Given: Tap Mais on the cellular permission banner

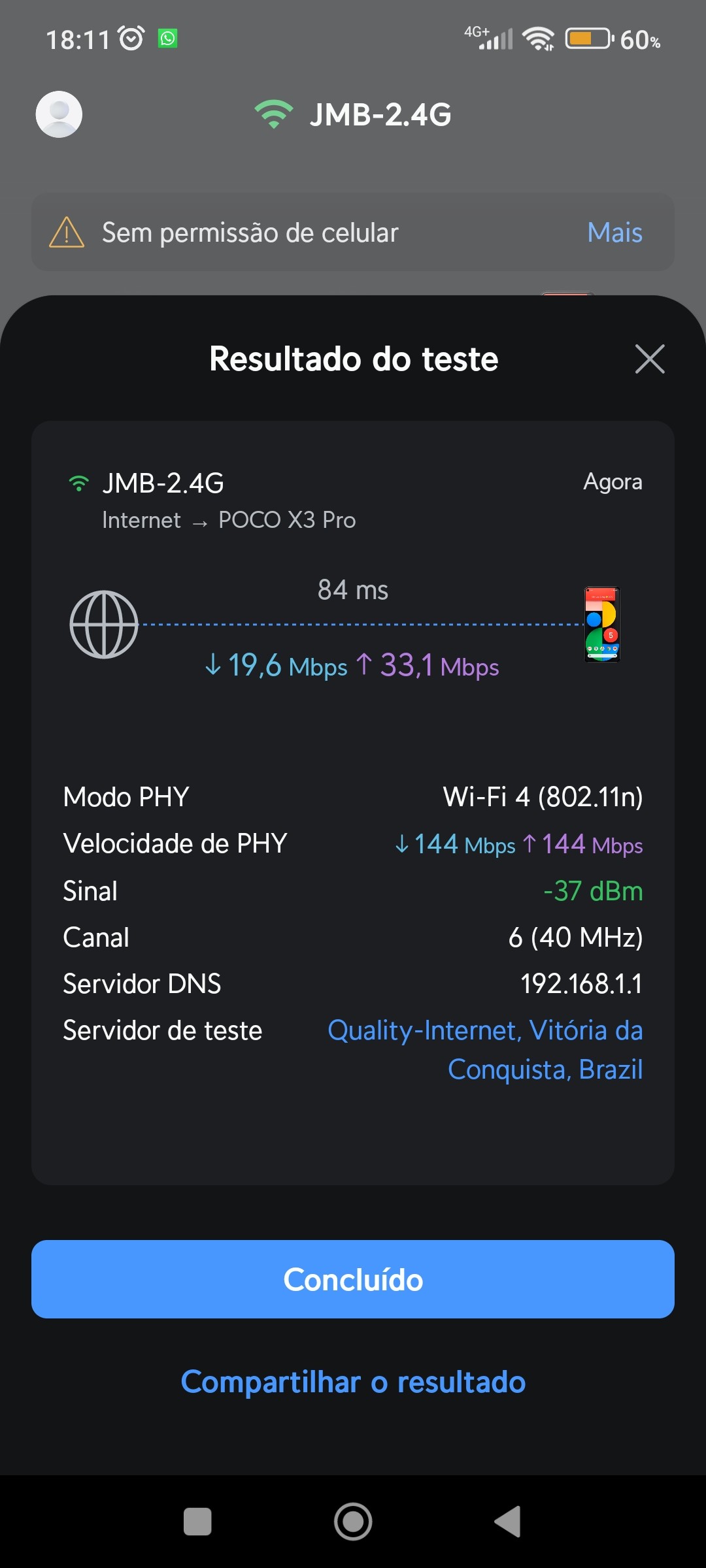Looking at the screenshot, I should 614,233.
